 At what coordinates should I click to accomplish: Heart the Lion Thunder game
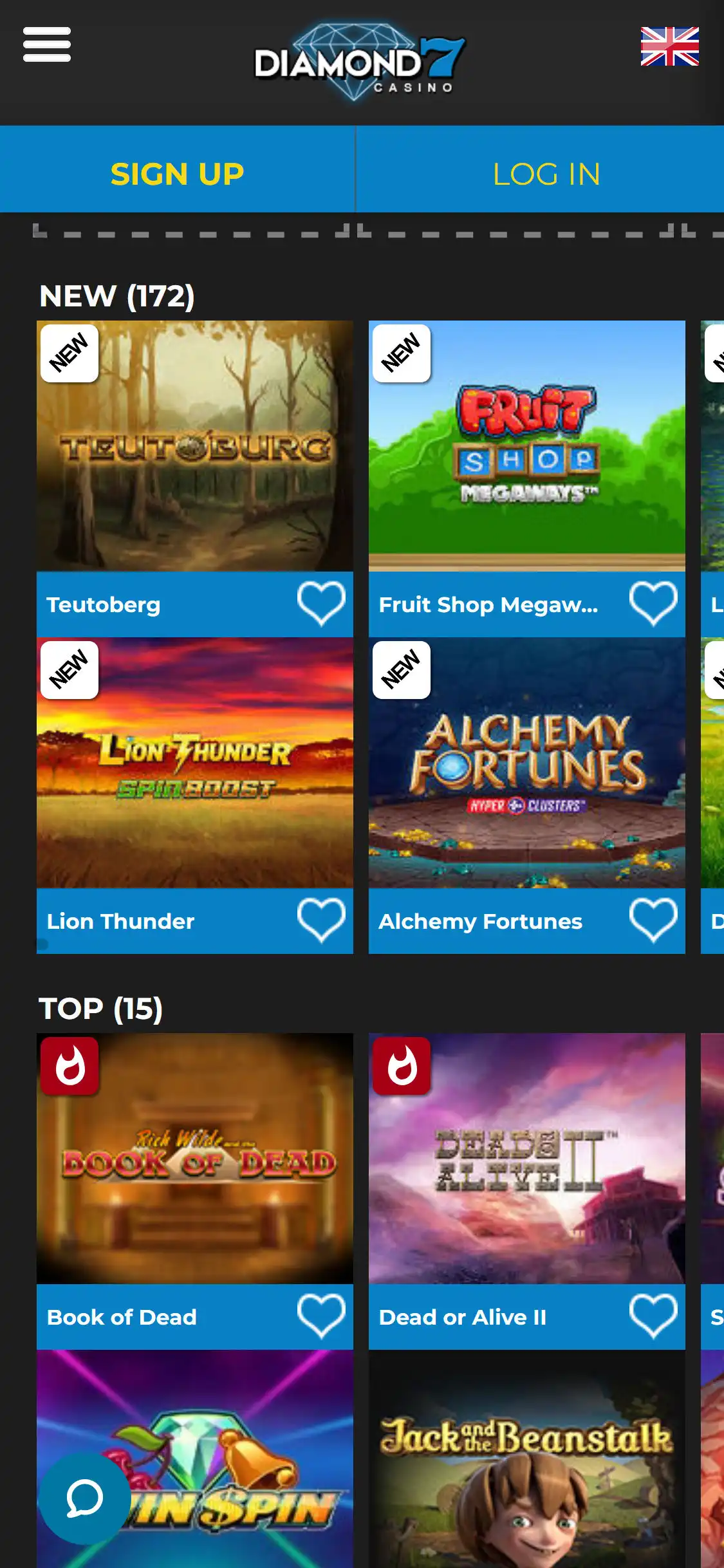(x=321, y=920)
